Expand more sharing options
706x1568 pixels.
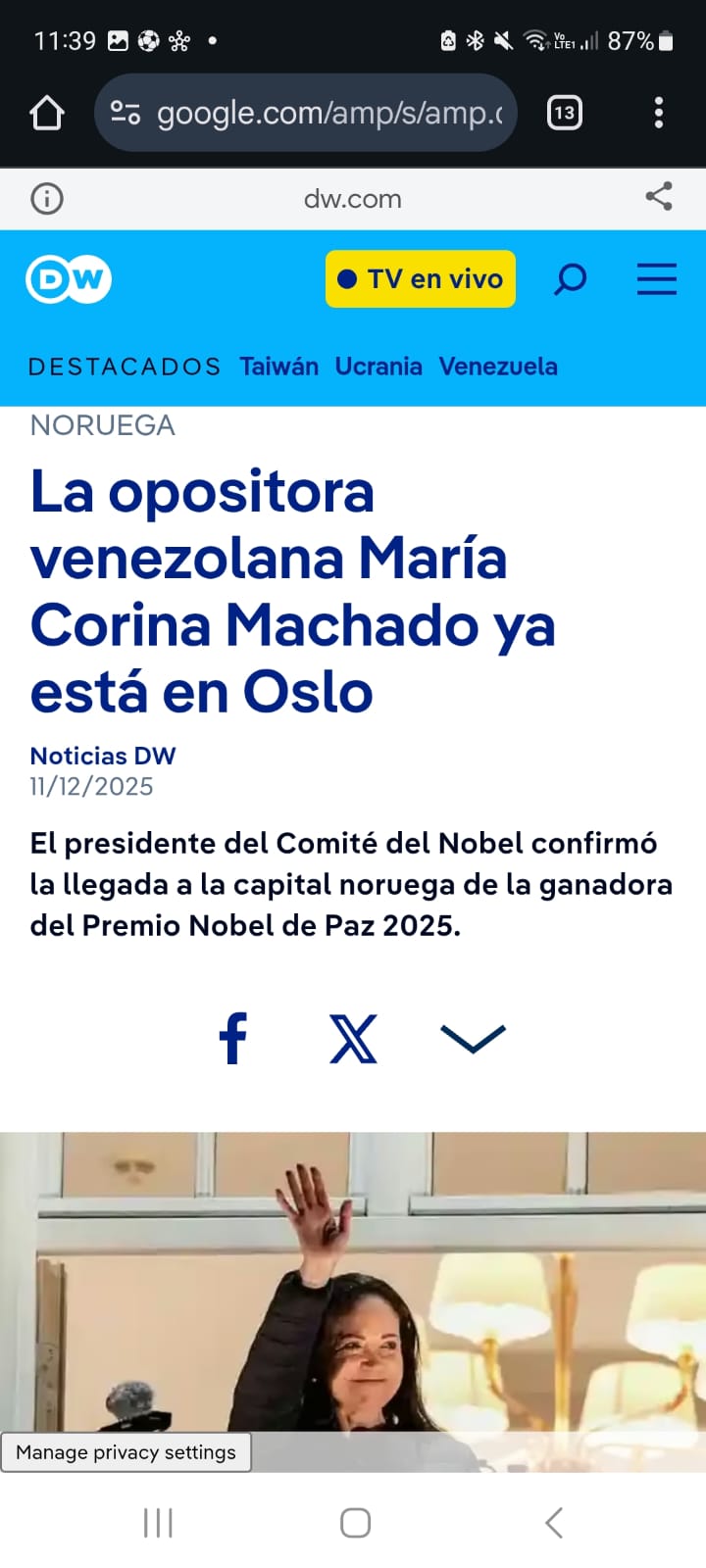473,1038
